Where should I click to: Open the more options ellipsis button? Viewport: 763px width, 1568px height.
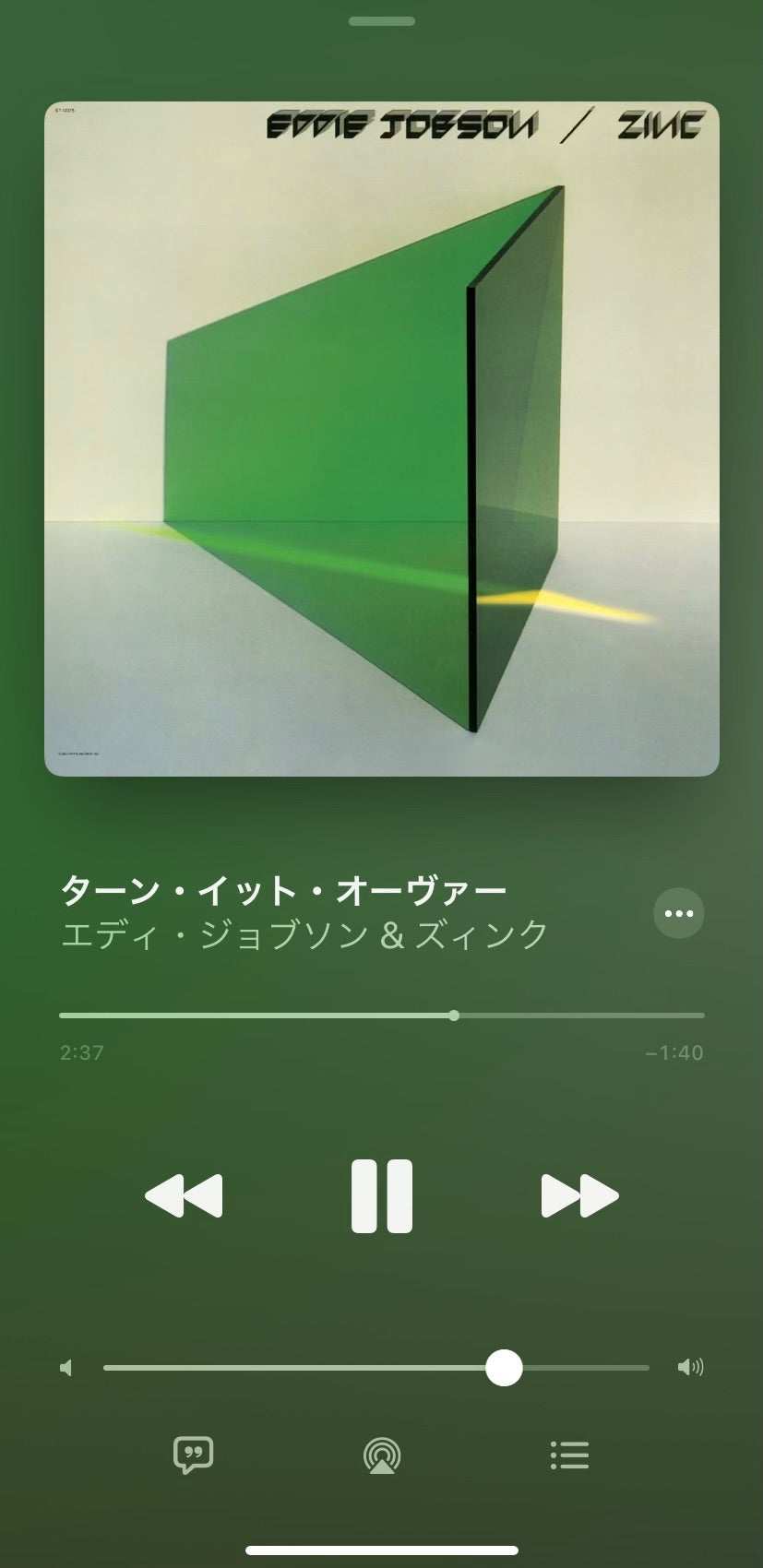click(x=679, y=913)
